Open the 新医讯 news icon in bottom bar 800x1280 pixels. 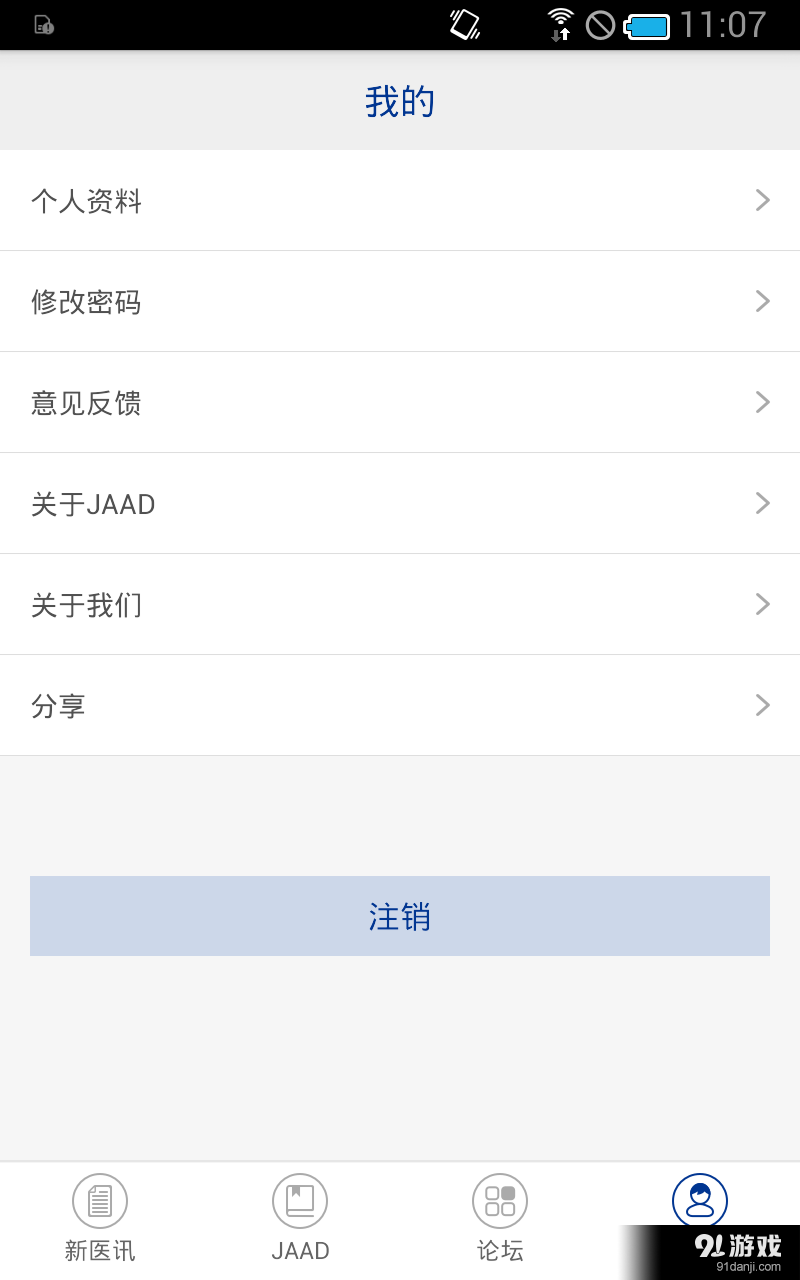[x=100, y=1200]
